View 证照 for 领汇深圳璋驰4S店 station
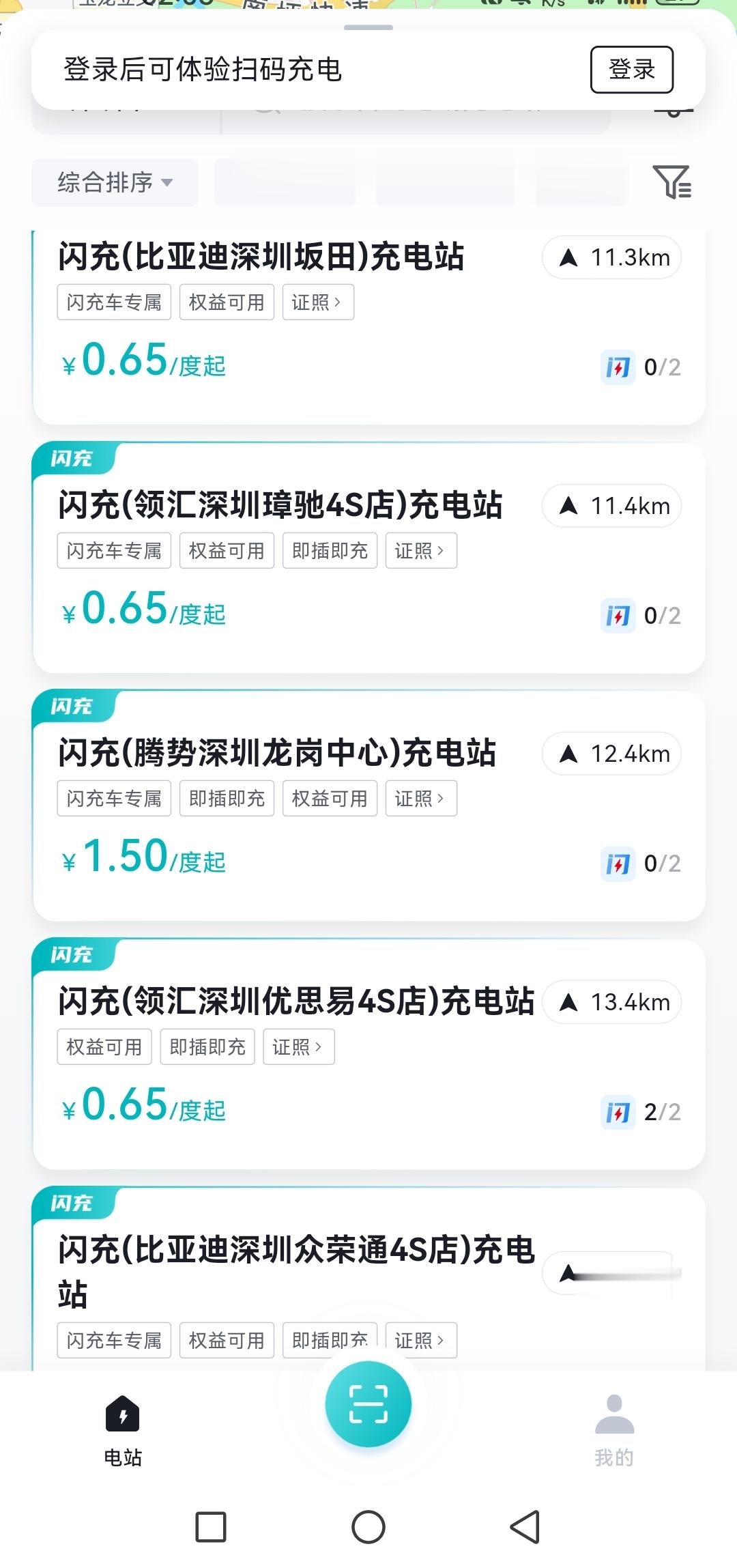This screenshot has height=1568, width=737. [420, 551]
